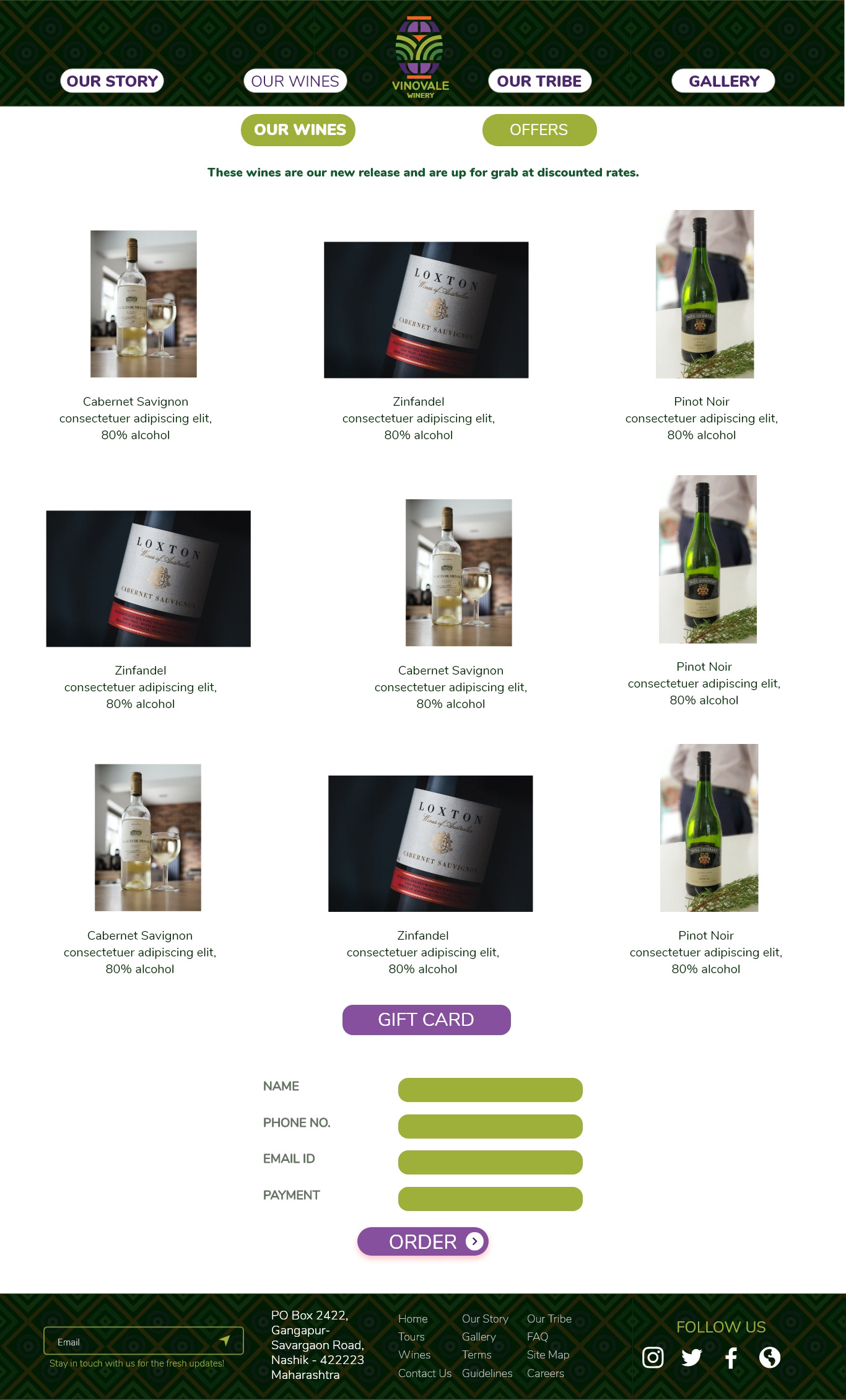Screen dimensions: 846x1400
Task: Send newsletter email with arrow icon
Action: (224, 1341)
